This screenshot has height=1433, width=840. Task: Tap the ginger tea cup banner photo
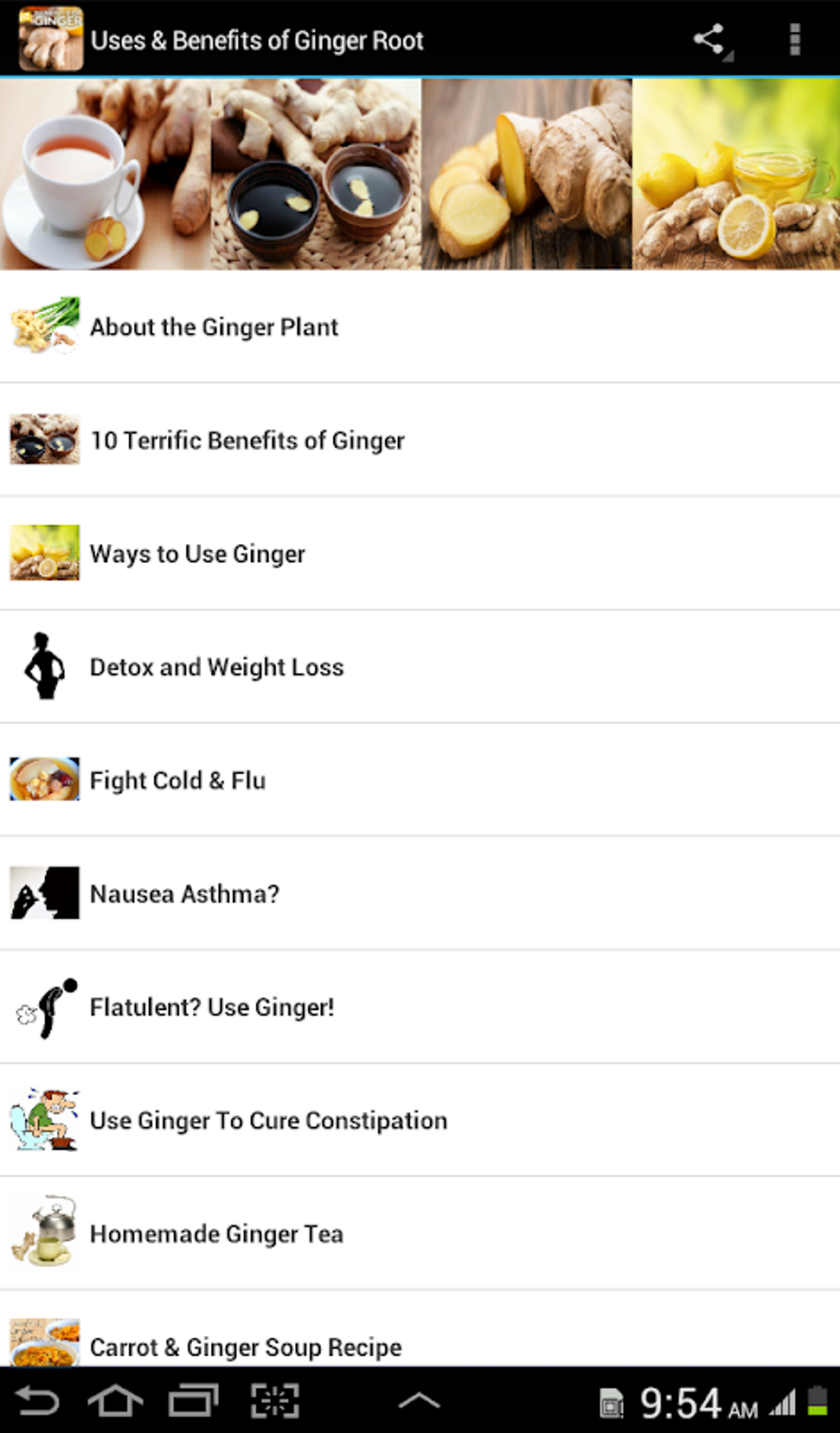pos(105,174)
